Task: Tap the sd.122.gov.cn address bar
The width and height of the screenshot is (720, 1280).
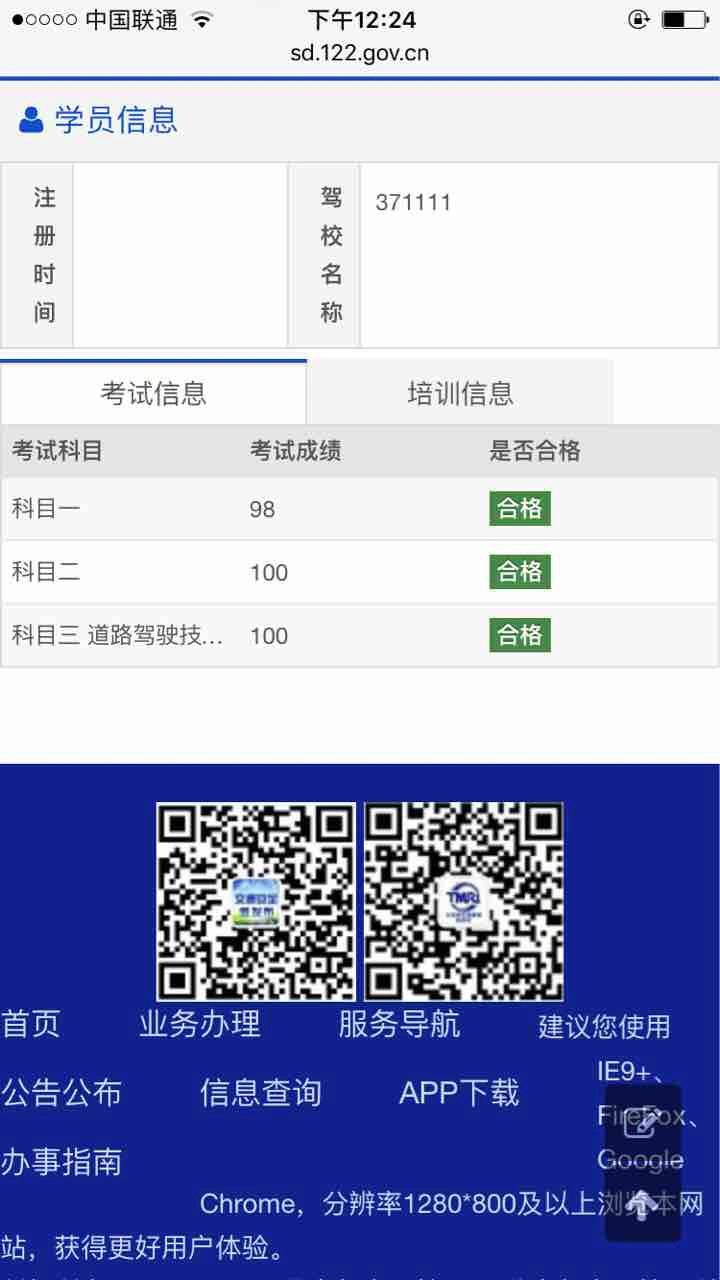Action: coord(360,53)
